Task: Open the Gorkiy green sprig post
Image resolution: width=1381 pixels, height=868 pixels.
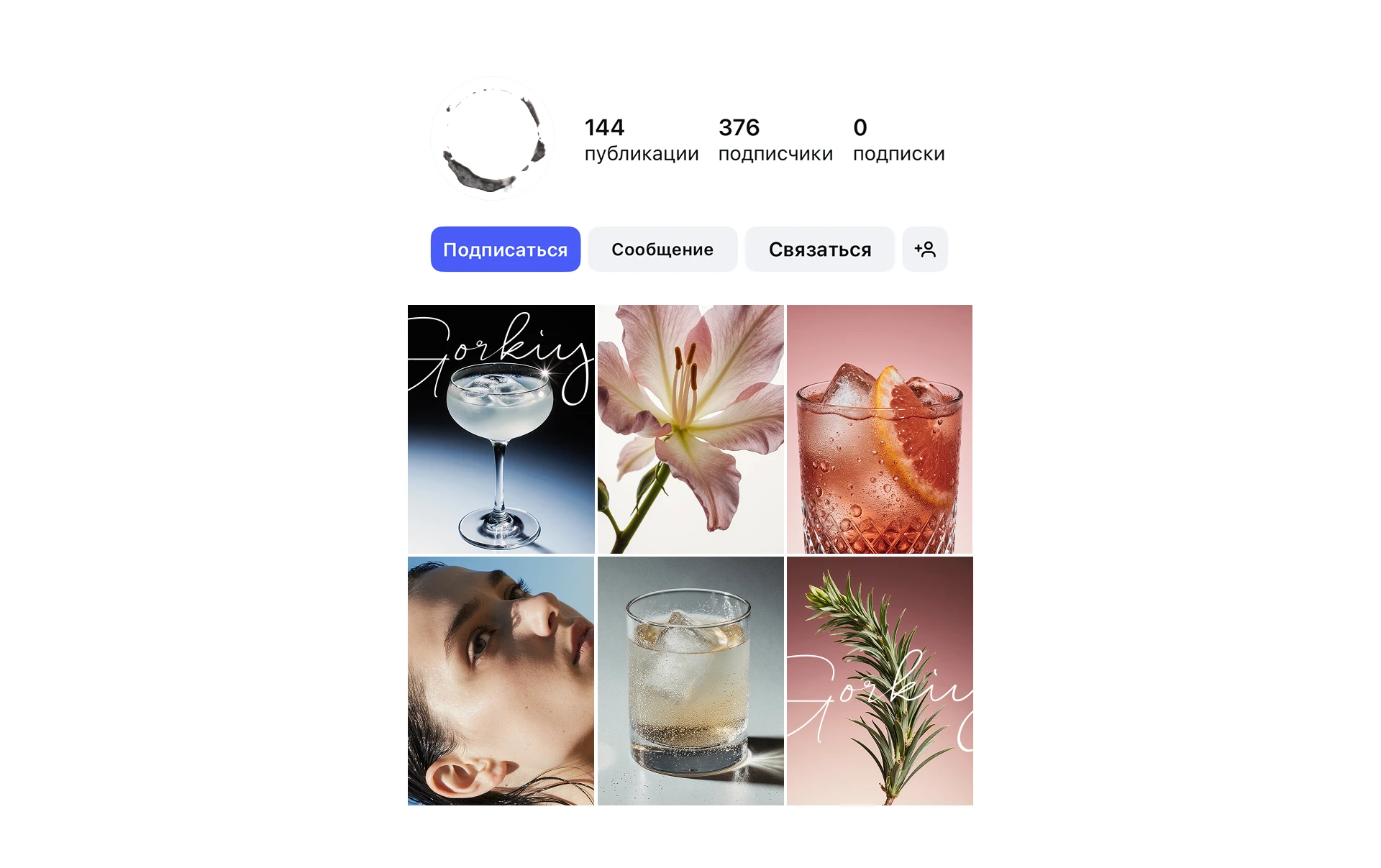Action: tap(879, 680)
